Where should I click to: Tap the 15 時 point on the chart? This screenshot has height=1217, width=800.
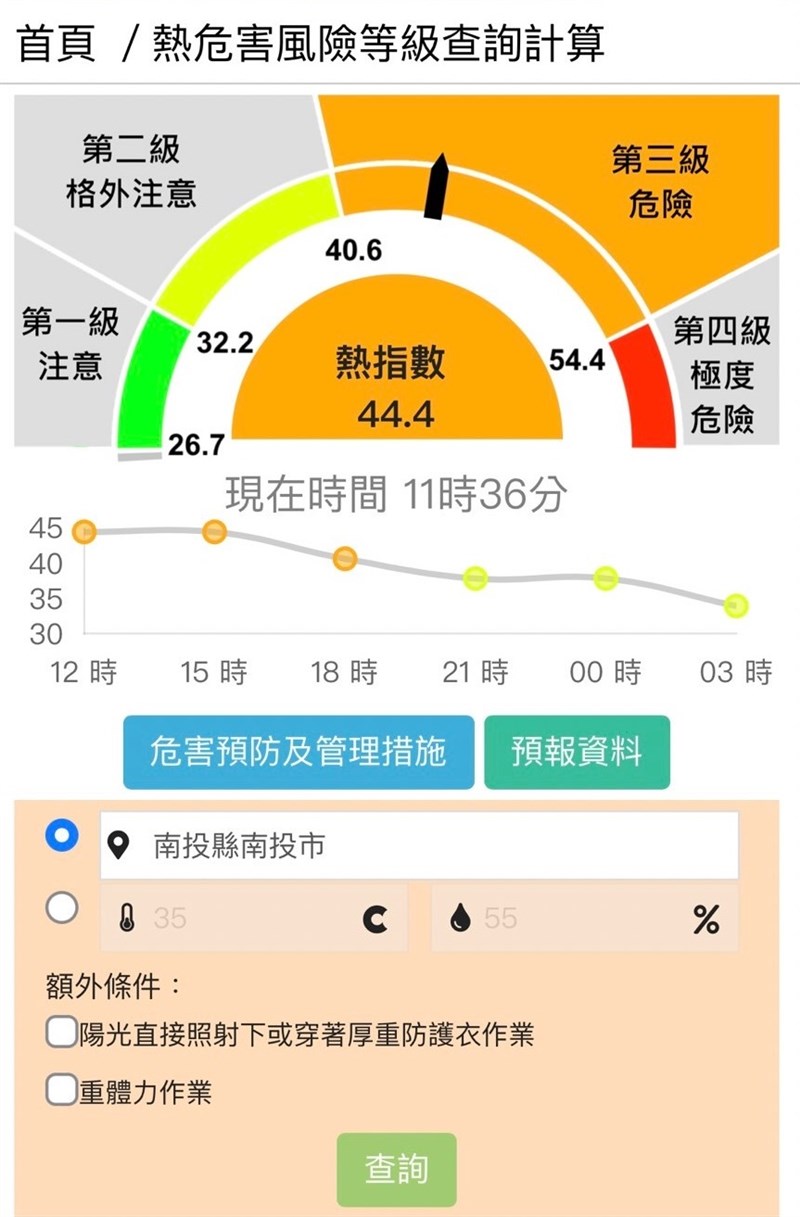click(214, 532)
